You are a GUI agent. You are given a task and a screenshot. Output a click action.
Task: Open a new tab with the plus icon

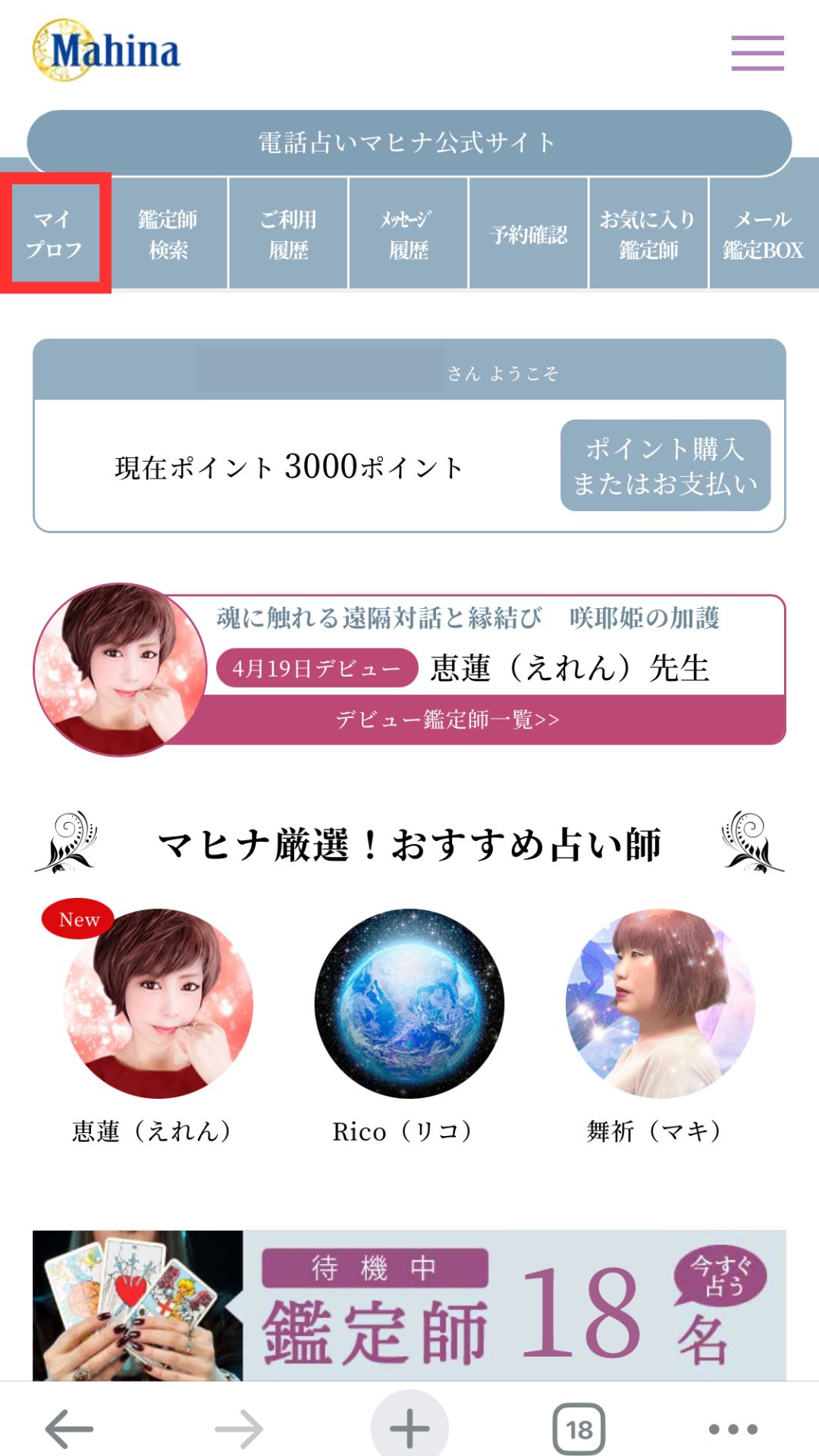[x=409, y=1407]
